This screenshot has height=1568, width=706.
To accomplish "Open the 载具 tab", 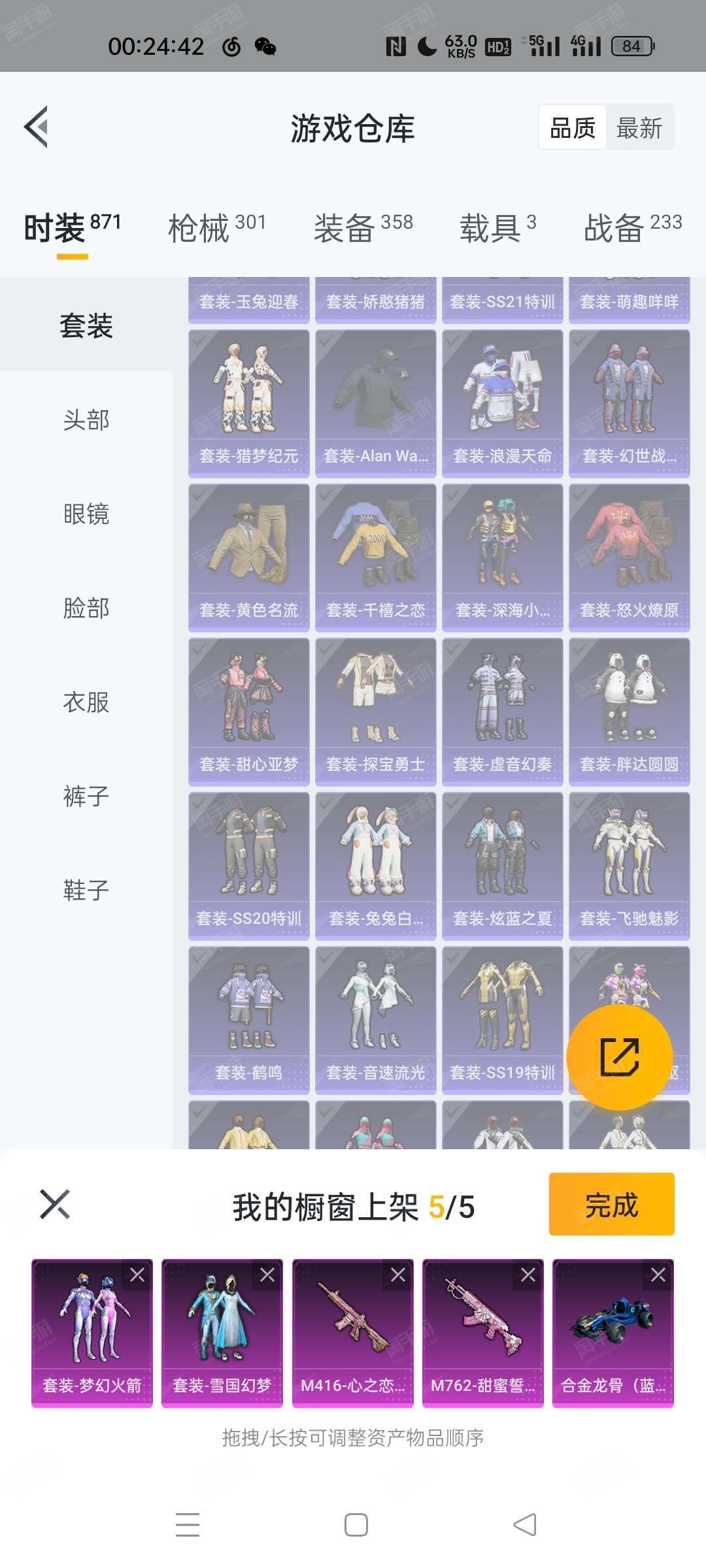I will pyautogui.click(x=497, y=227).
